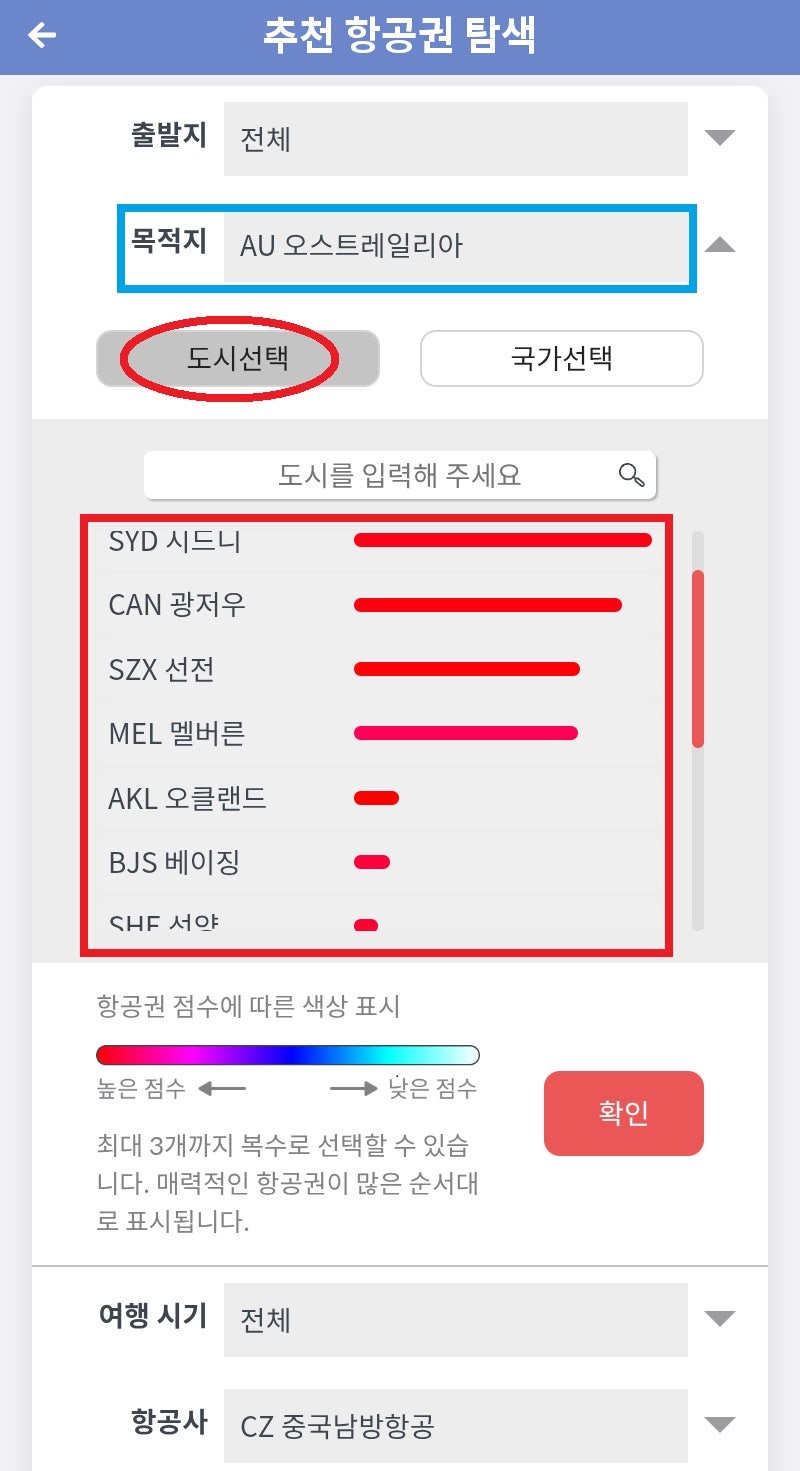Pick BJS 베이징 from the results
Image resolution: width=800 pixels, height=1471 pixels.
coord(300,861)
